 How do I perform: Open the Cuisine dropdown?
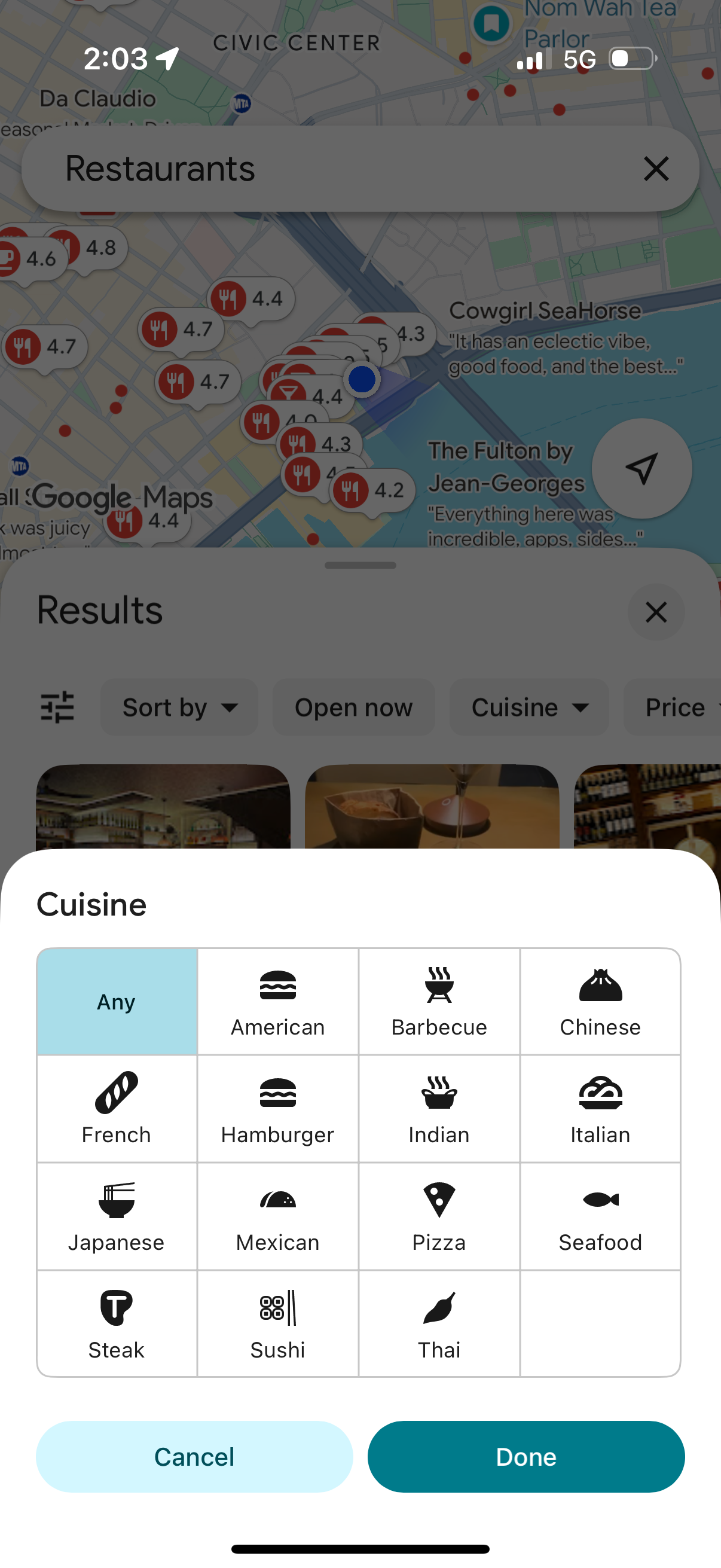tap(528, 707)
